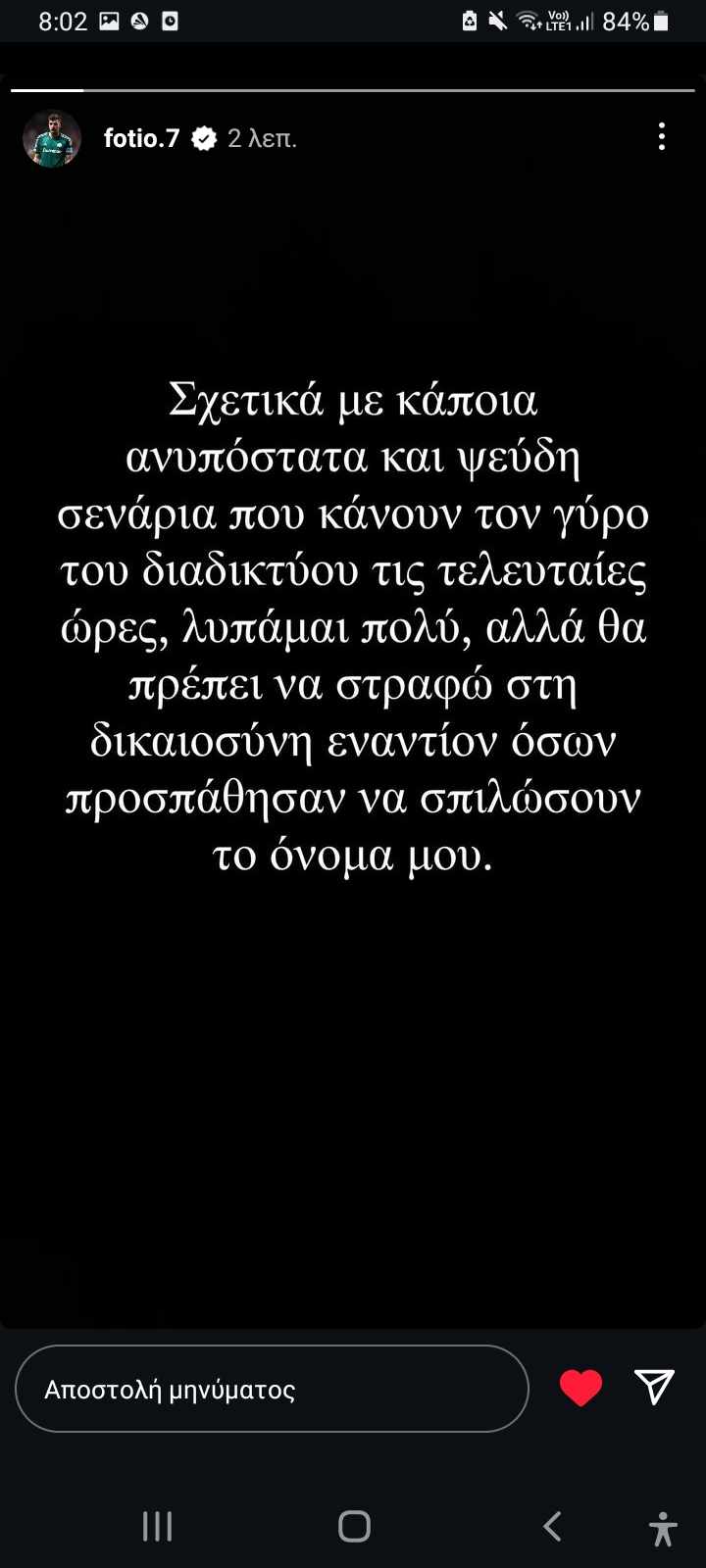Tap the muted sound icon in status bar
This screenshot has width=706, height=1568.
495,19
